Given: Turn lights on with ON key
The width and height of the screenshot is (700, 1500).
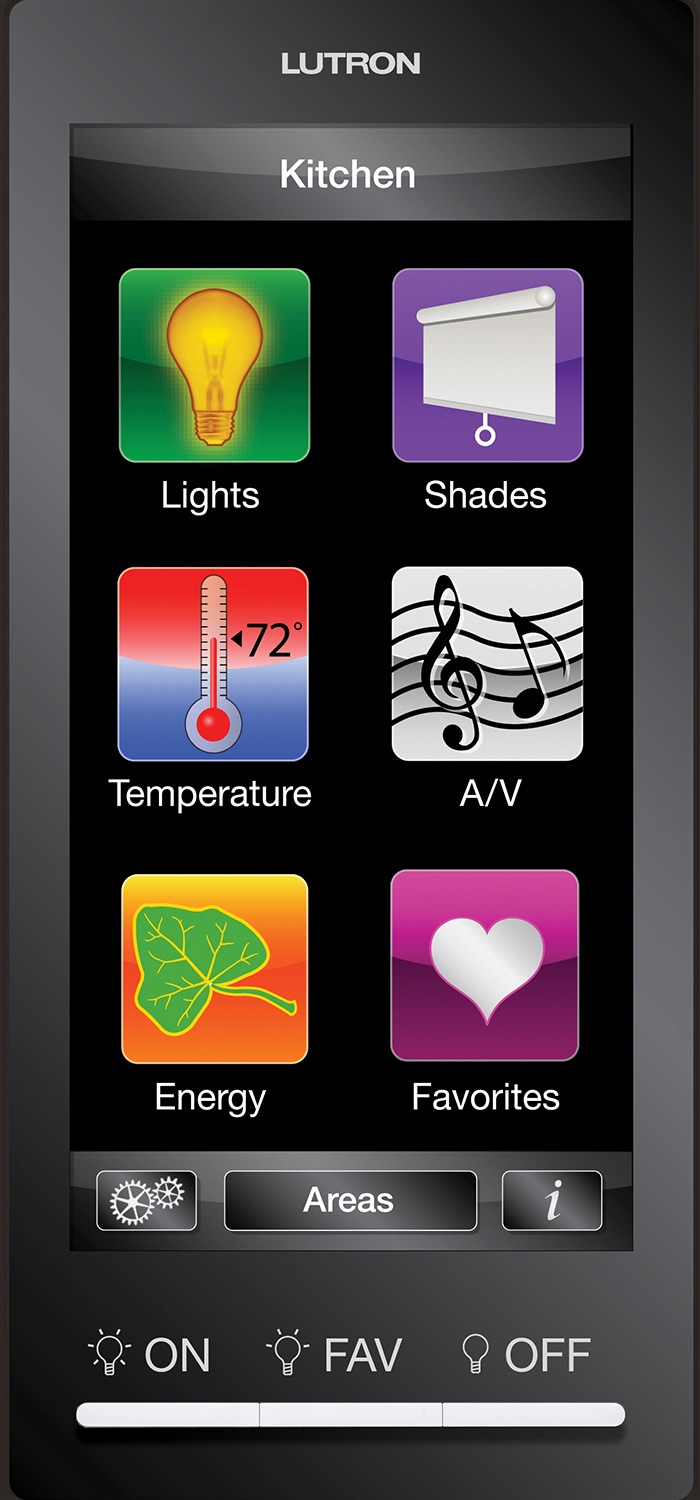Looking at the screenshot, I should point(168,1414).
